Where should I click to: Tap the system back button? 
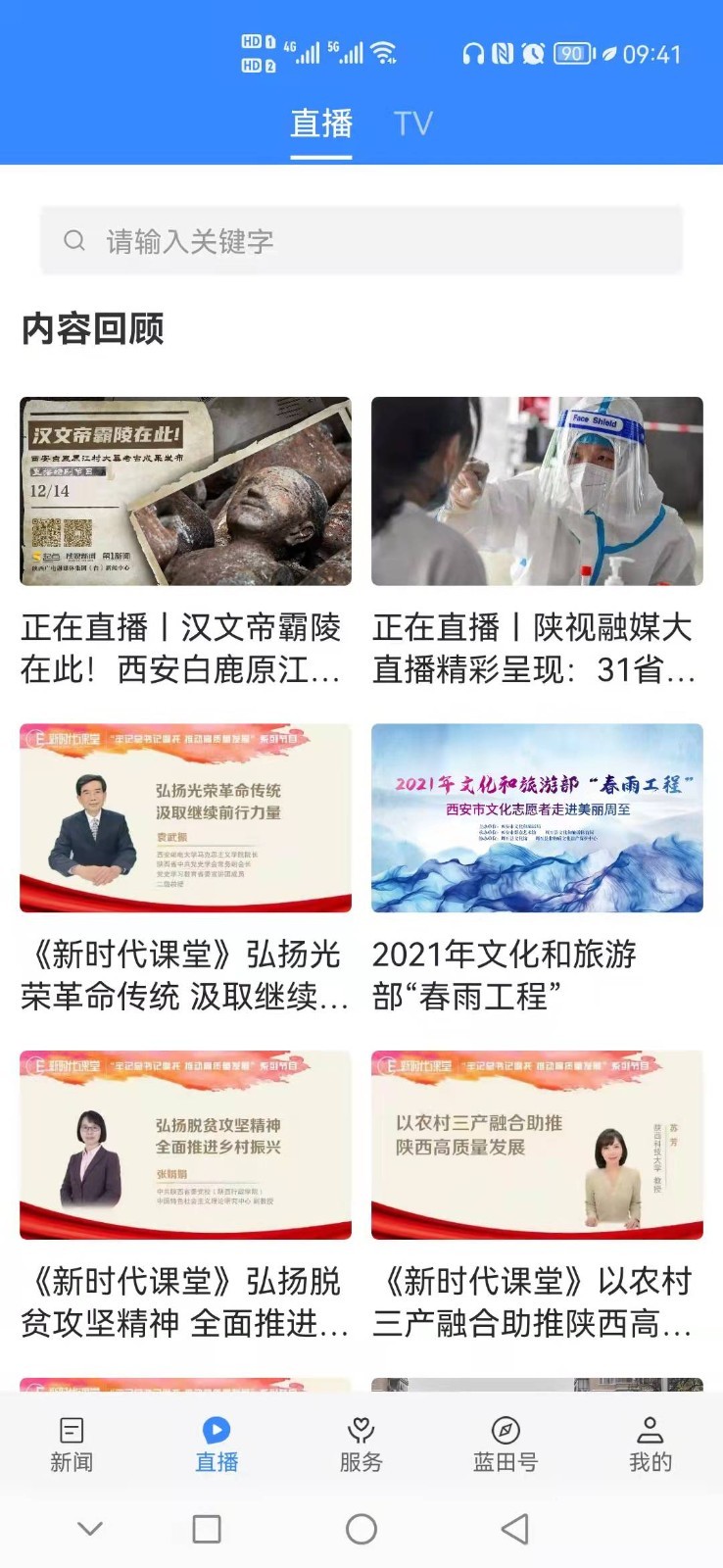pyautogui.click(x=515, y=1529)
